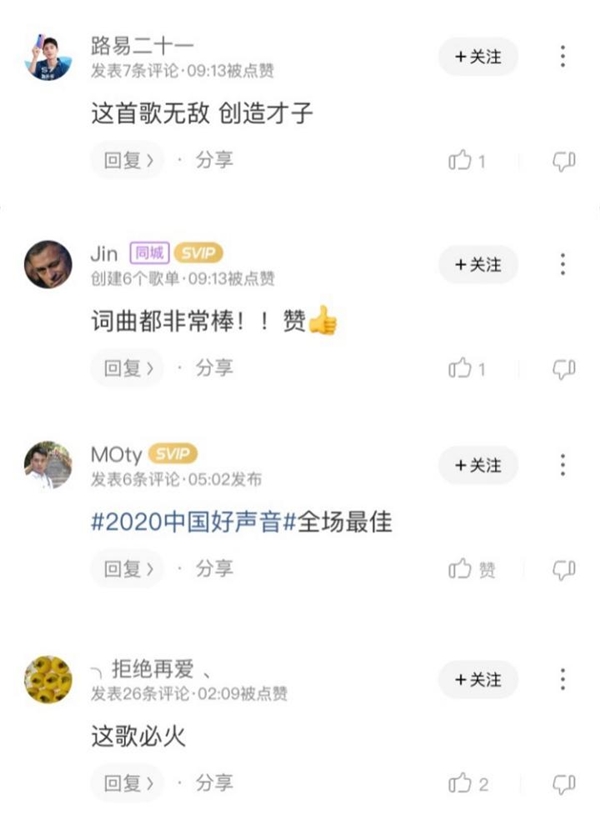
Task: Open overflow menu on Jin's comment
Action: [x=563, y=265]
